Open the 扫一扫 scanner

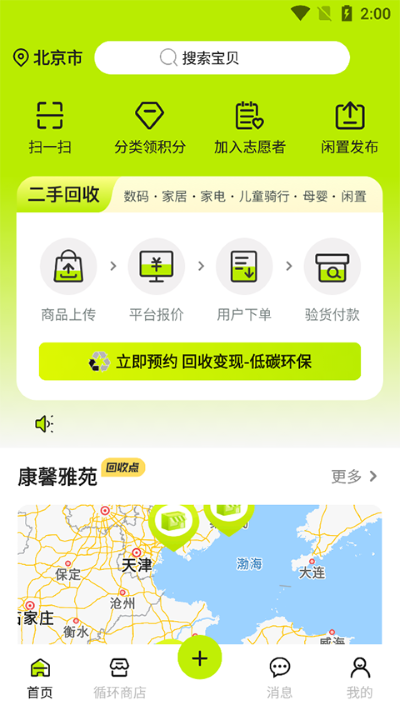point(50,127)
